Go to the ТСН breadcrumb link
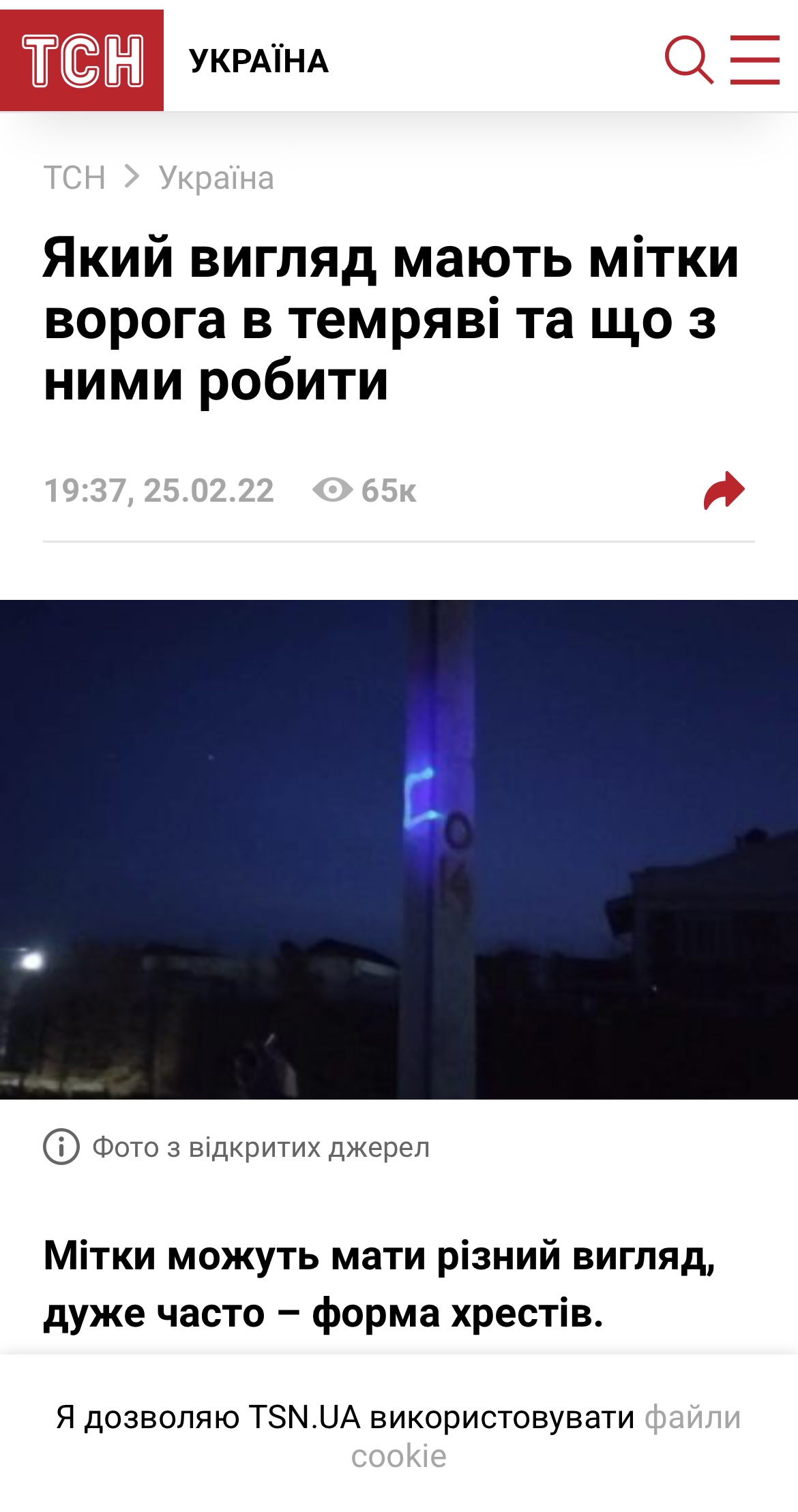Image resolution: width=798 pixels, height=1512 pixels. coord(74,178)
